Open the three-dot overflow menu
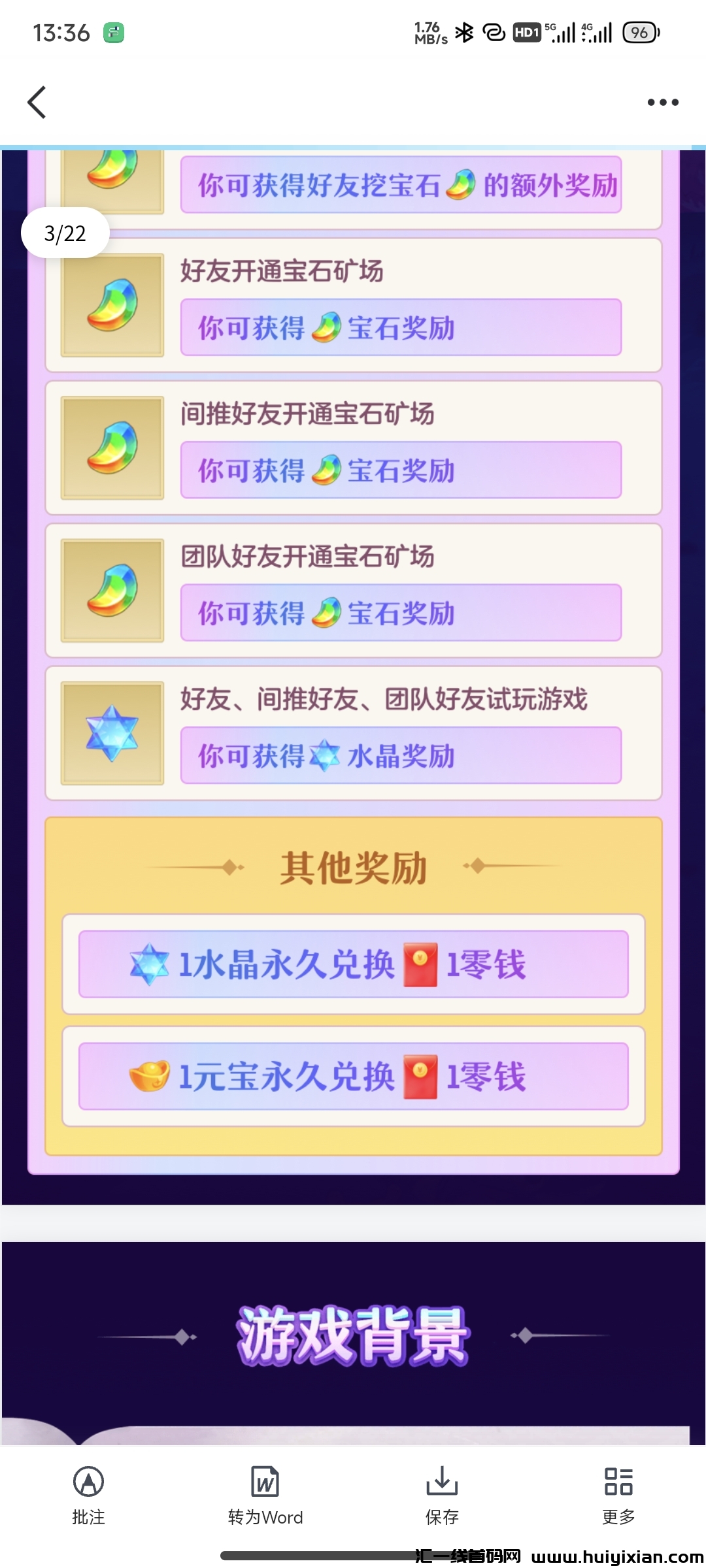Image resolution: width=706 pixels, height=1568 pixels. tap(662, 103)
